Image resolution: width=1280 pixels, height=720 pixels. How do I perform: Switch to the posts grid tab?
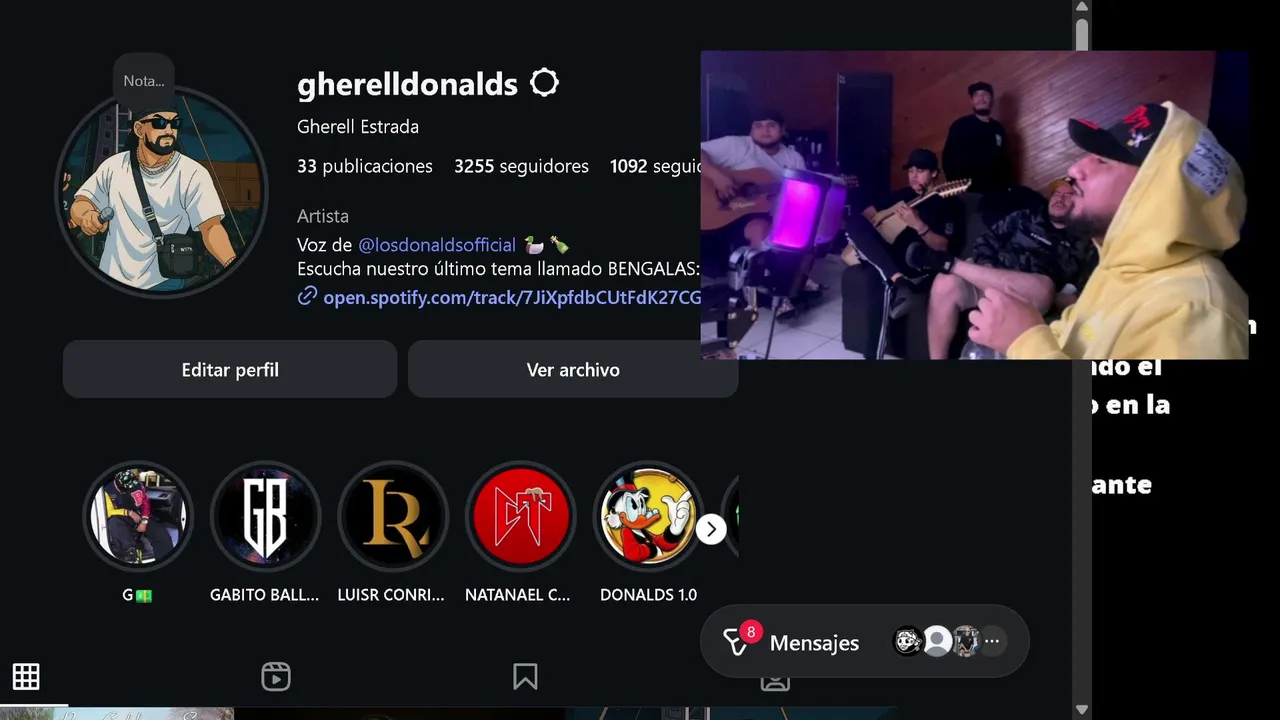[26, 677]
